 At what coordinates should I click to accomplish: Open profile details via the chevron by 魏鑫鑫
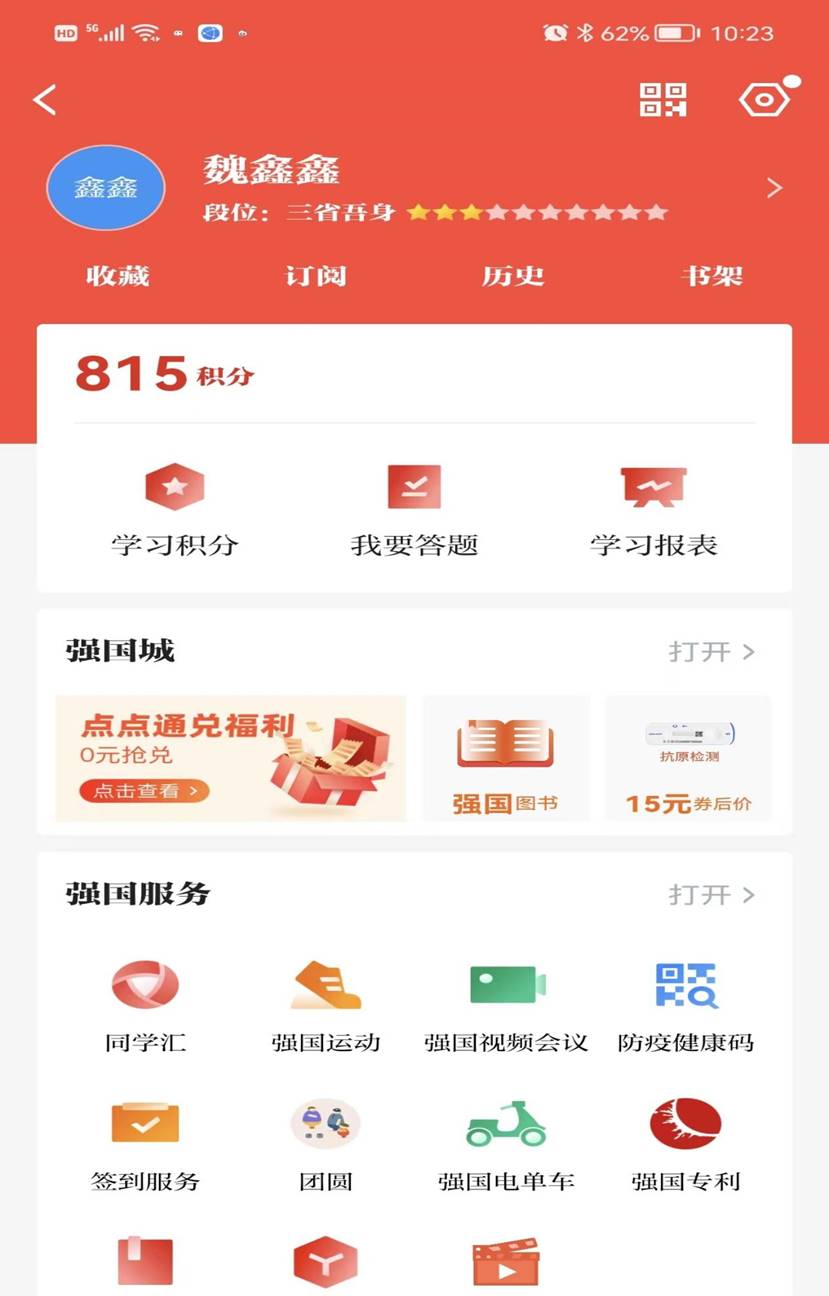774,188
